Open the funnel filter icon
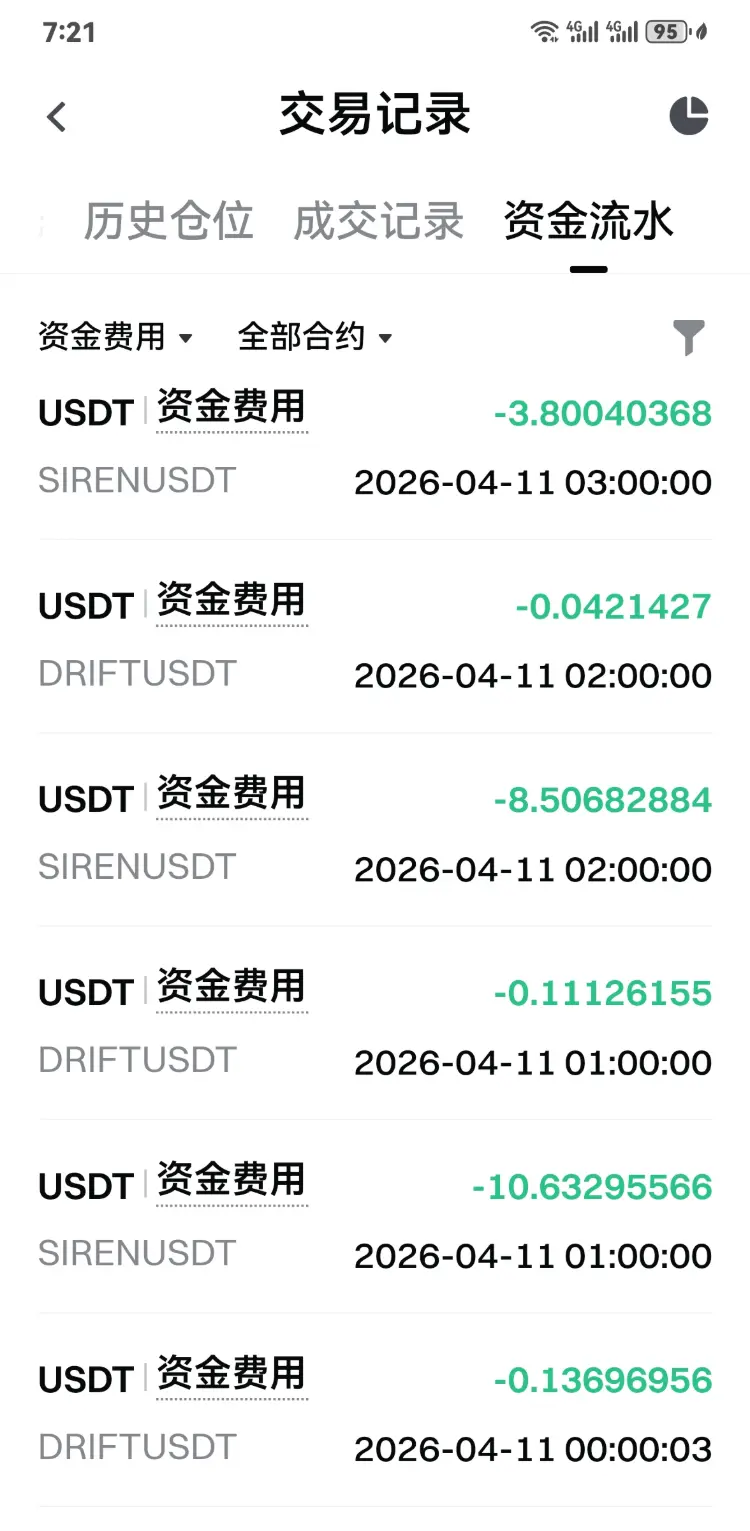The image size is (750, 1531). [689, 338]
